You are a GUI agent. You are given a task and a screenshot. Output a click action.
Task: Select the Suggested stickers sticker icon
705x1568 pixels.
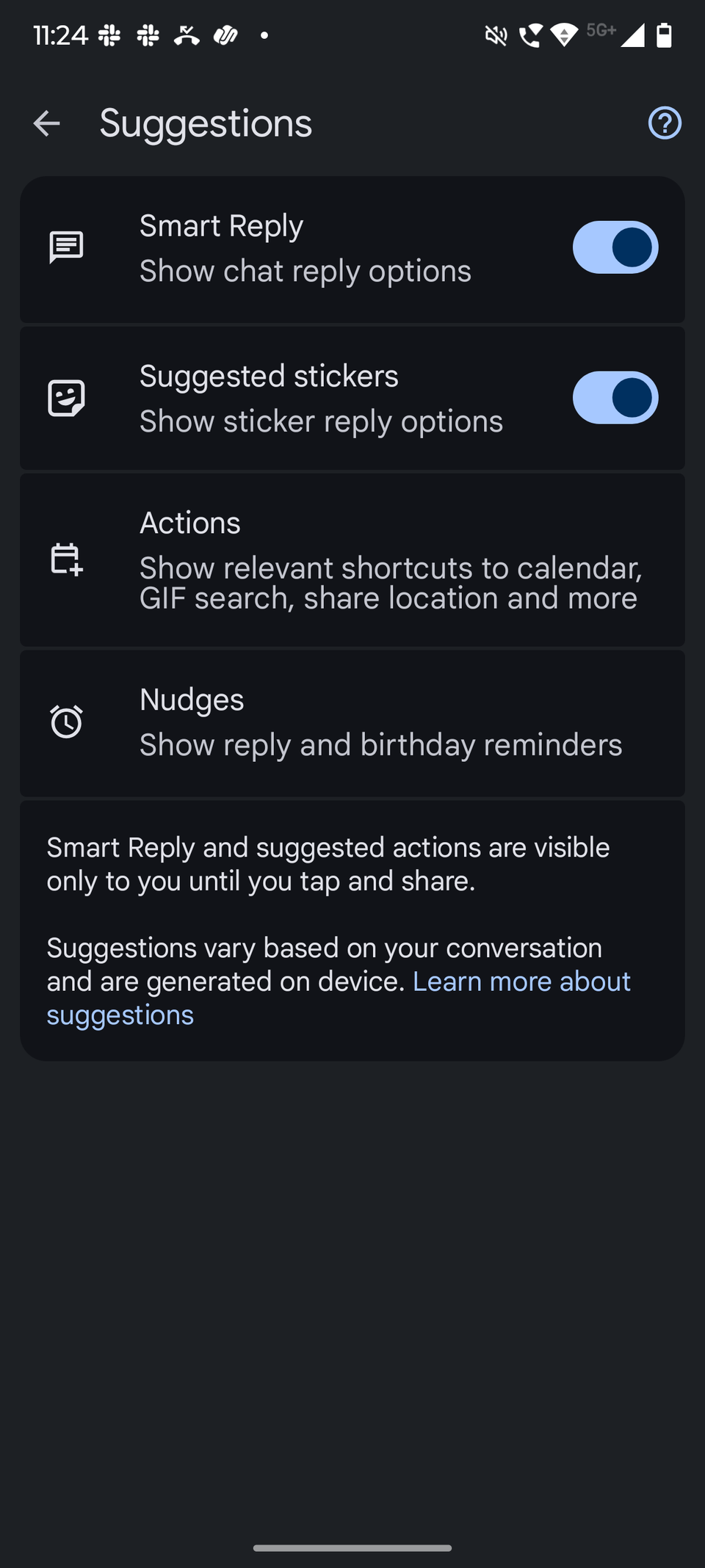tap(67, 398)
